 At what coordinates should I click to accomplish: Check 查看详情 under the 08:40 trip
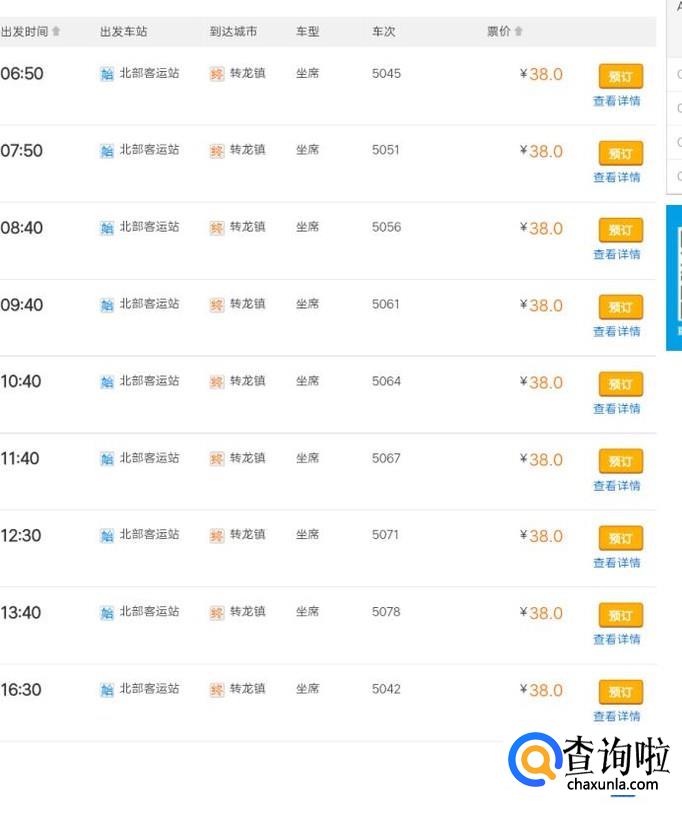coord(616,255)
